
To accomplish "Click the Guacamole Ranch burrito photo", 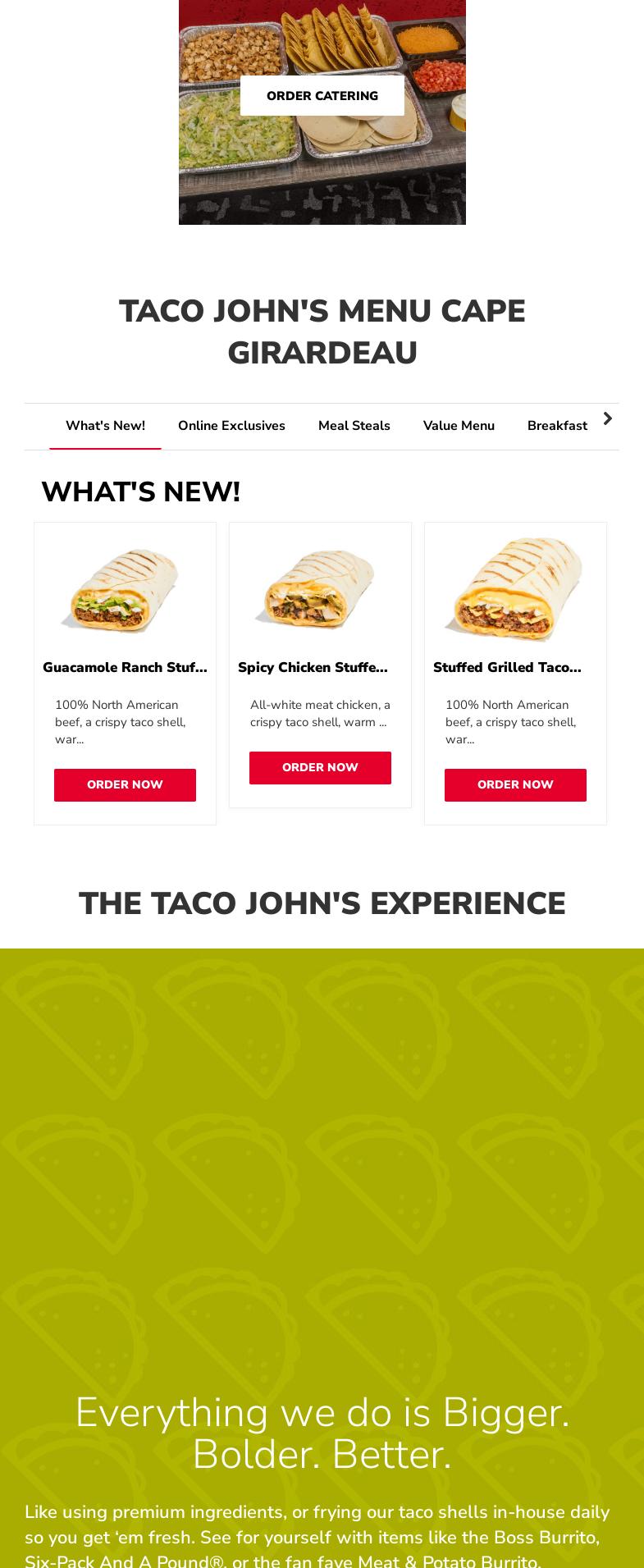I will click(125, 589).
